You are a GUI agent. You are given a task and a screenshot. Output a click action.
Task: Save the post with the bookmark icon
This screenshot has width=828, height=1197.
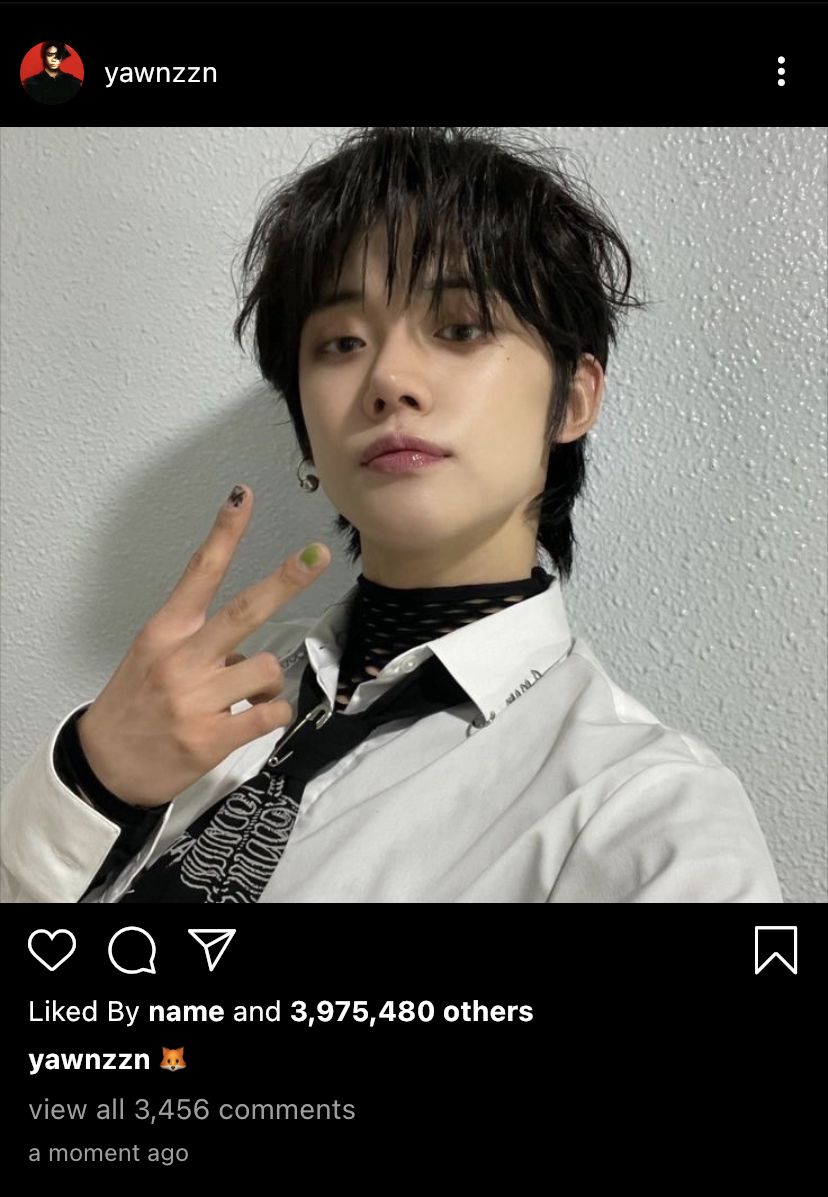pyautogui.click(x=775, y=949)
